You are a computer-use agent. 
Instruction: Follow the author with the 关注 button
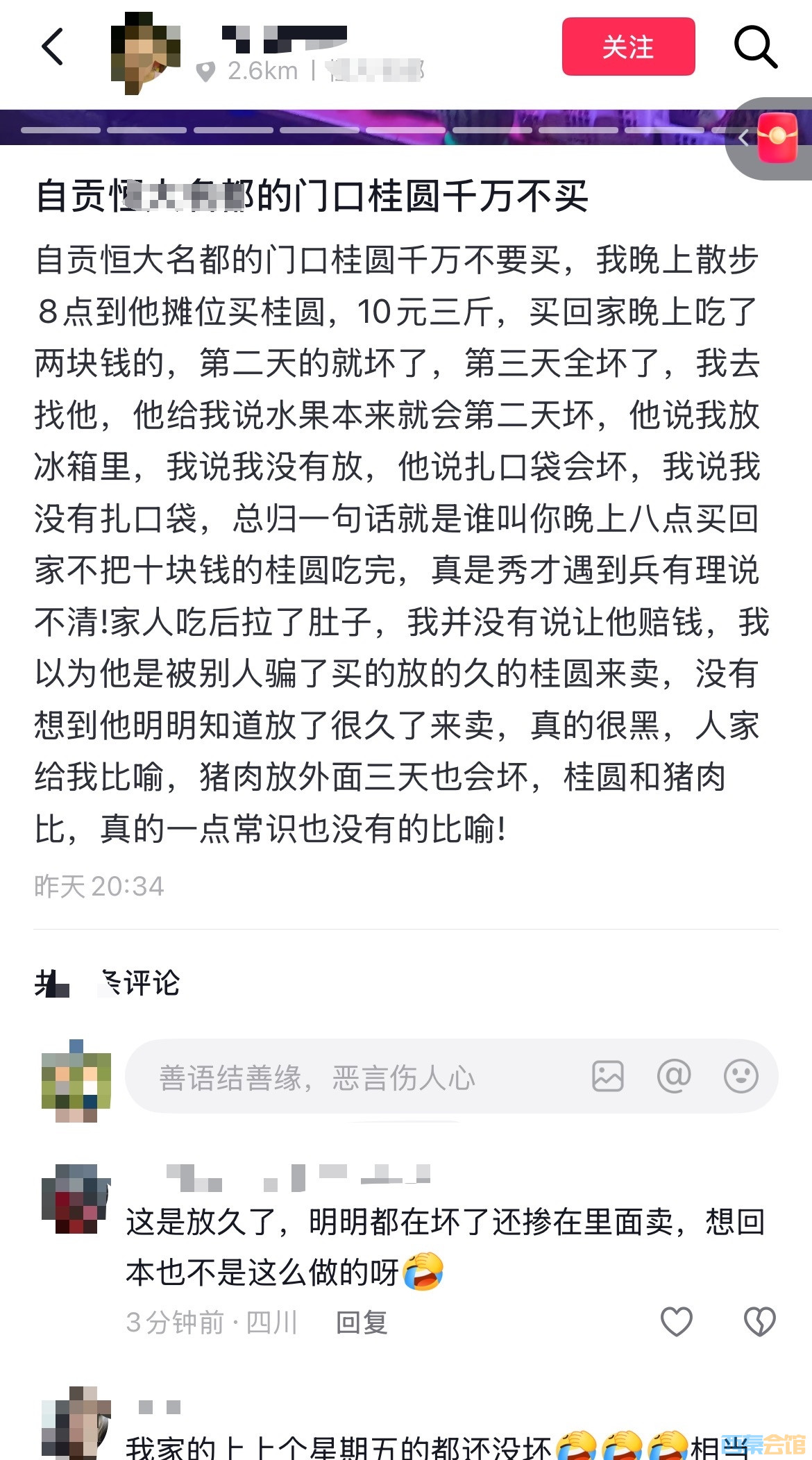[628, 47]
